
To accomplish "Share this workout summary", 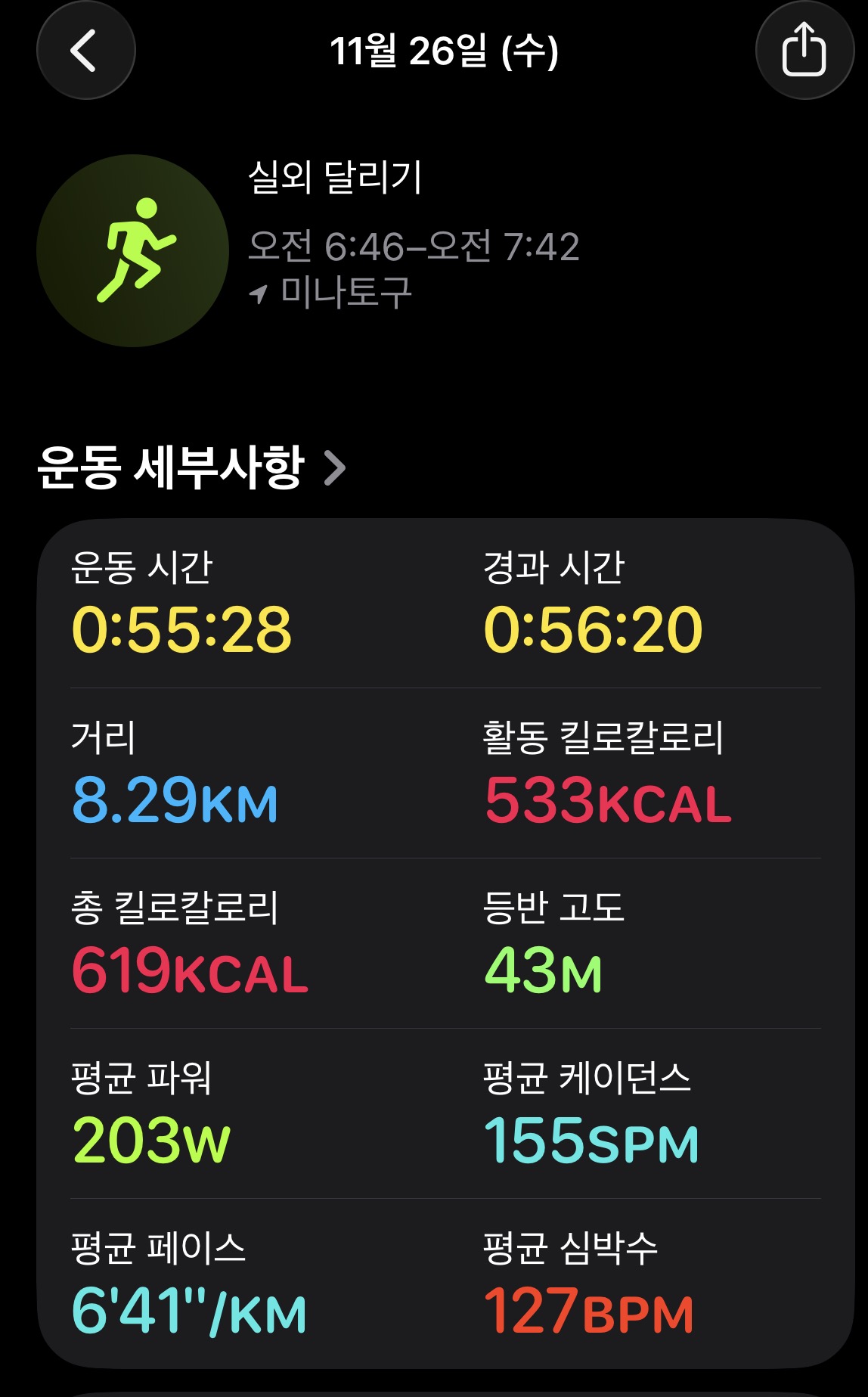I will tap(804, 51).
